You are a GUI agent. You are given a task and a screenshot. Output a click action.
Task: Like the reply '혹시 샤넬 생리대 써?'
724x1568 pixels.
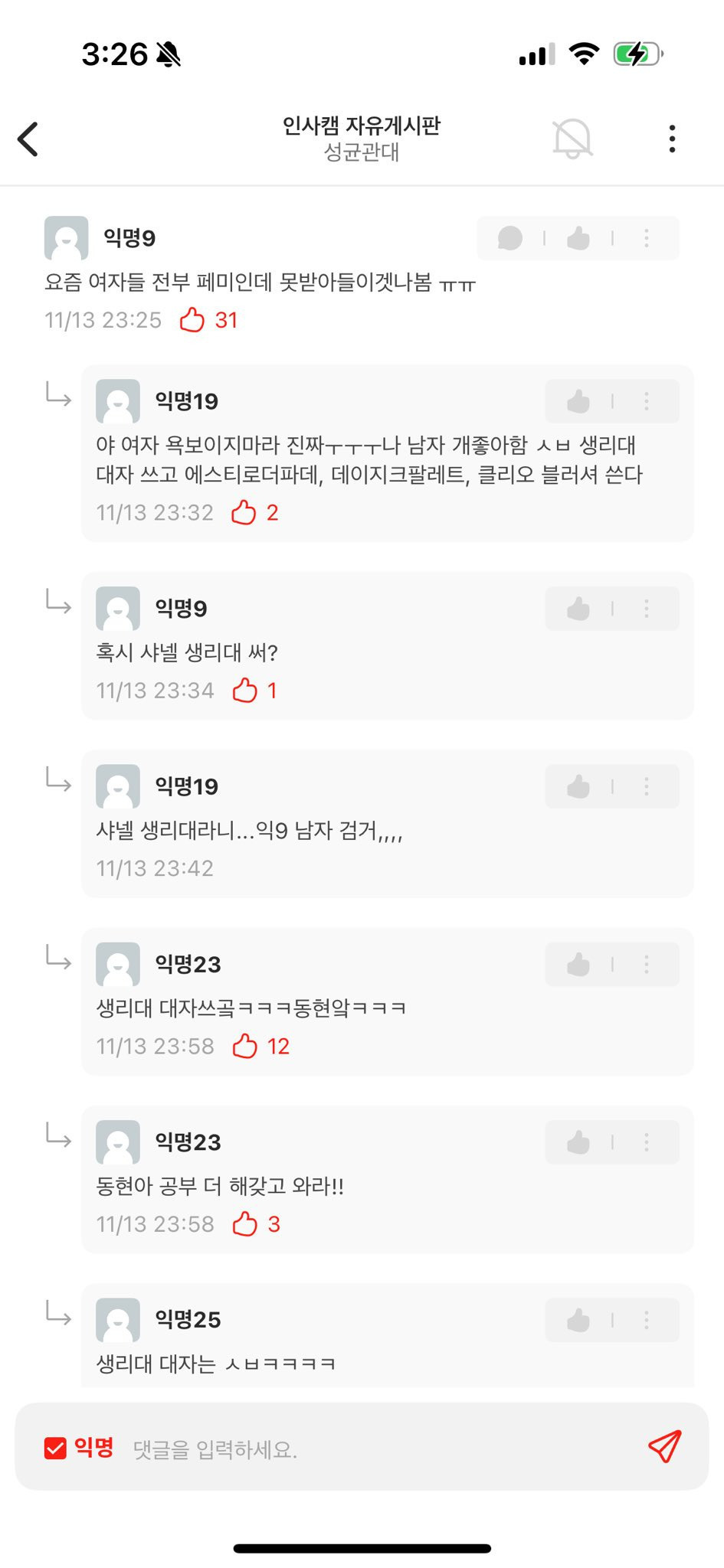[578, 609]
